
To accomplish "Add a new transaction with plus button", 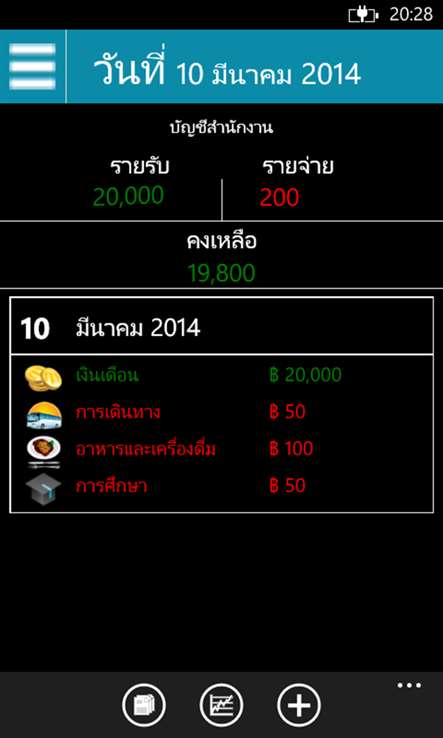I will [299, 706].
